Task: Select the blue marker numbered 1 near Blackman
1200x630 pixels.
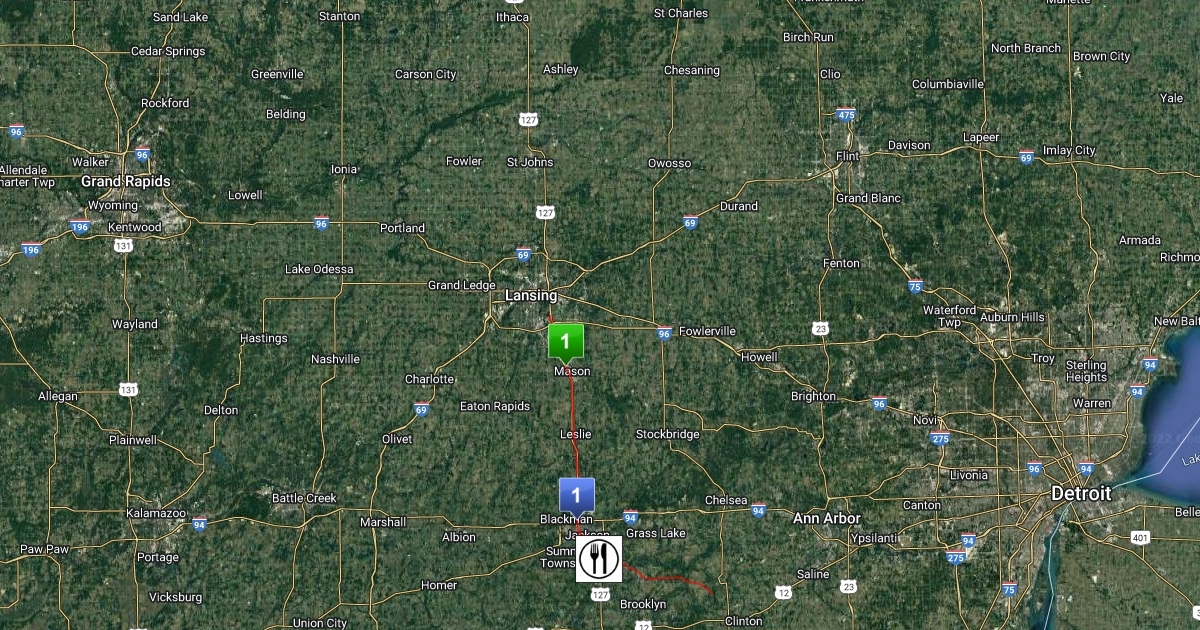Action: coord(576,494)
